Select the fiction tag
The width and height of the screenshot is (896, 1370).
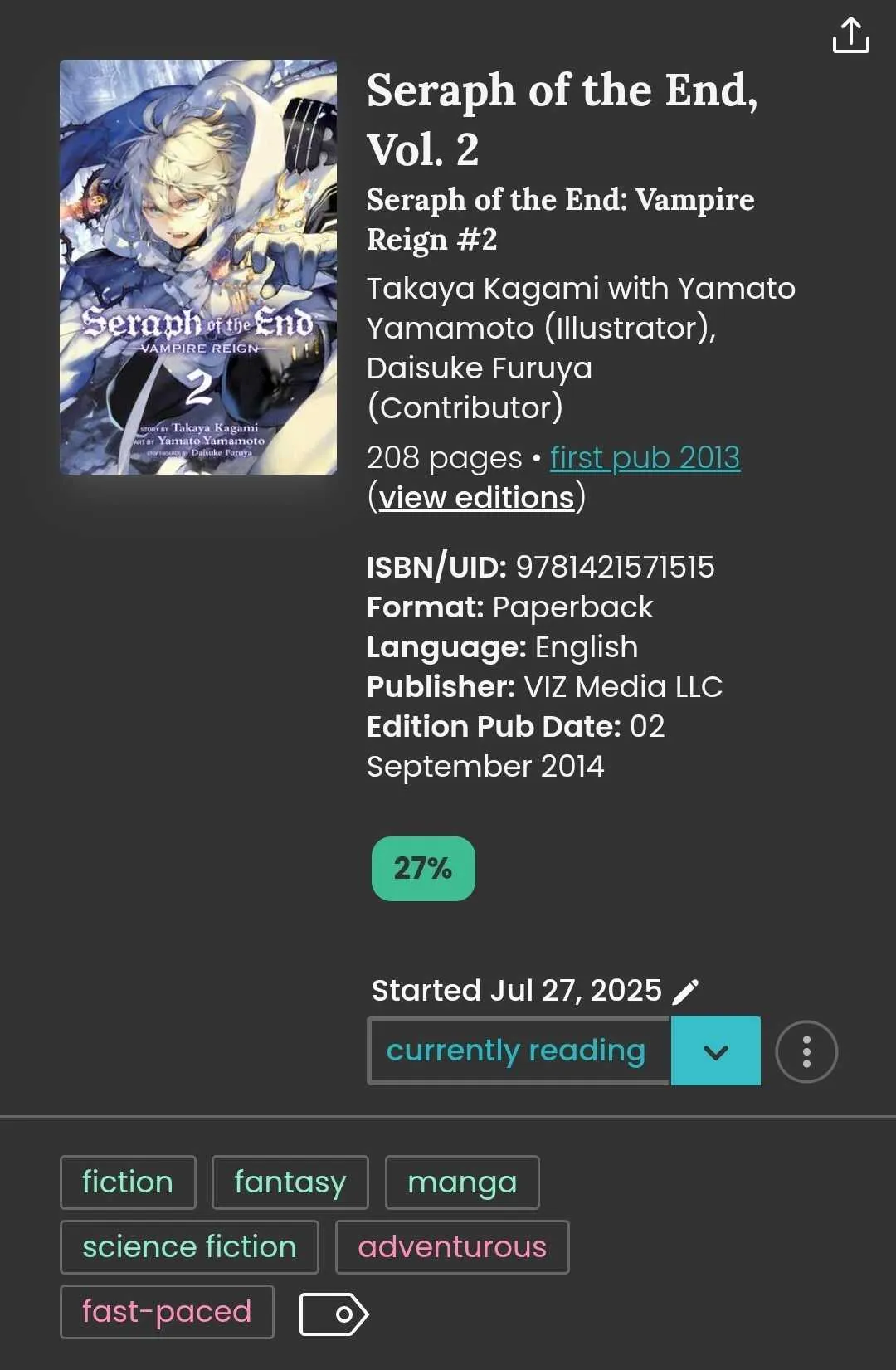(128, 1182)
